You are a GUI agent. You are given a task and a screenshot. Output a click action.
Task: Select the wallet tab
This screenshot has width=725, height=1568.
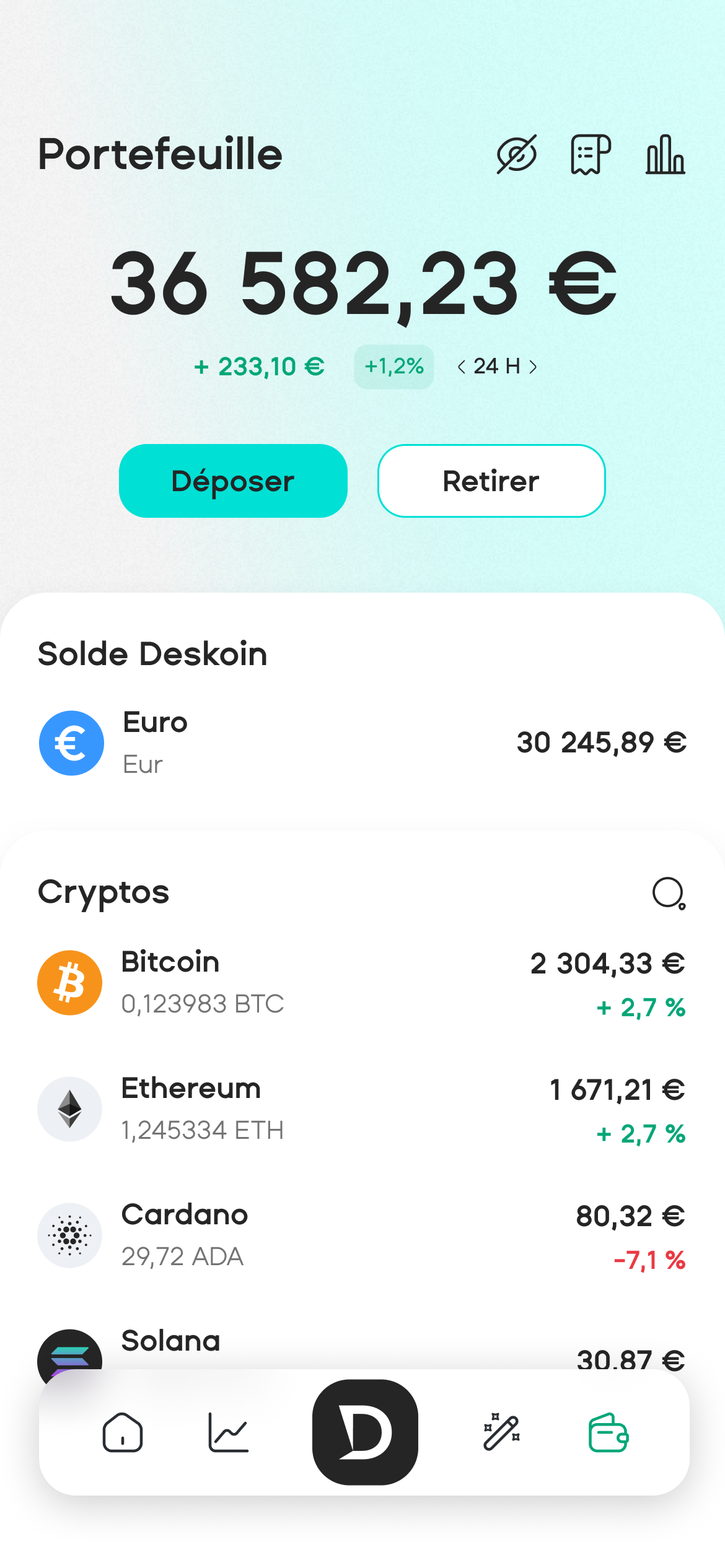(608, 1432)
